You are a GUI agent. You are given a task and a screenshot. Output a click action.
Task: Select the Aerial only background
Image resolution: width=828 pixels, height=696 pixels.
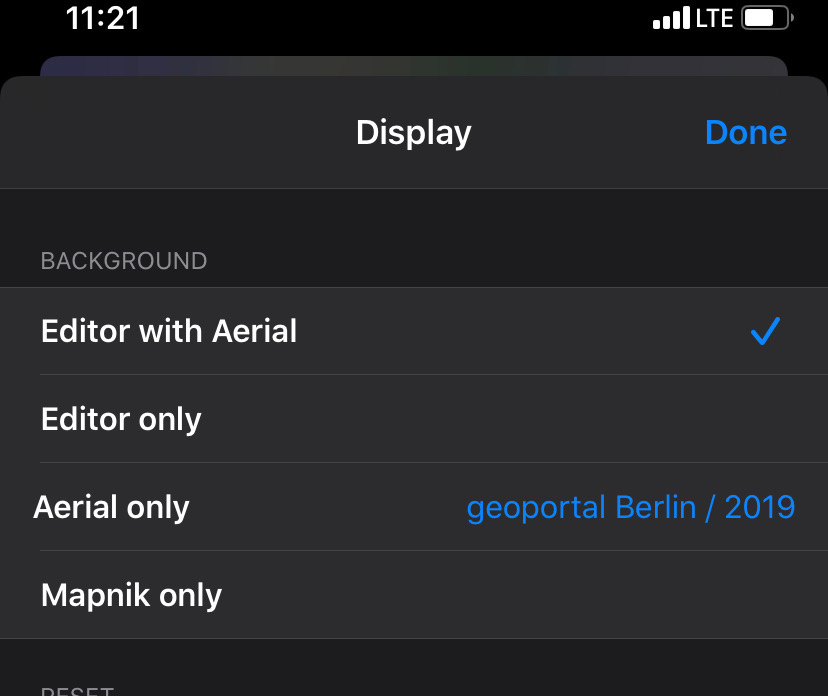pos(112,507)
